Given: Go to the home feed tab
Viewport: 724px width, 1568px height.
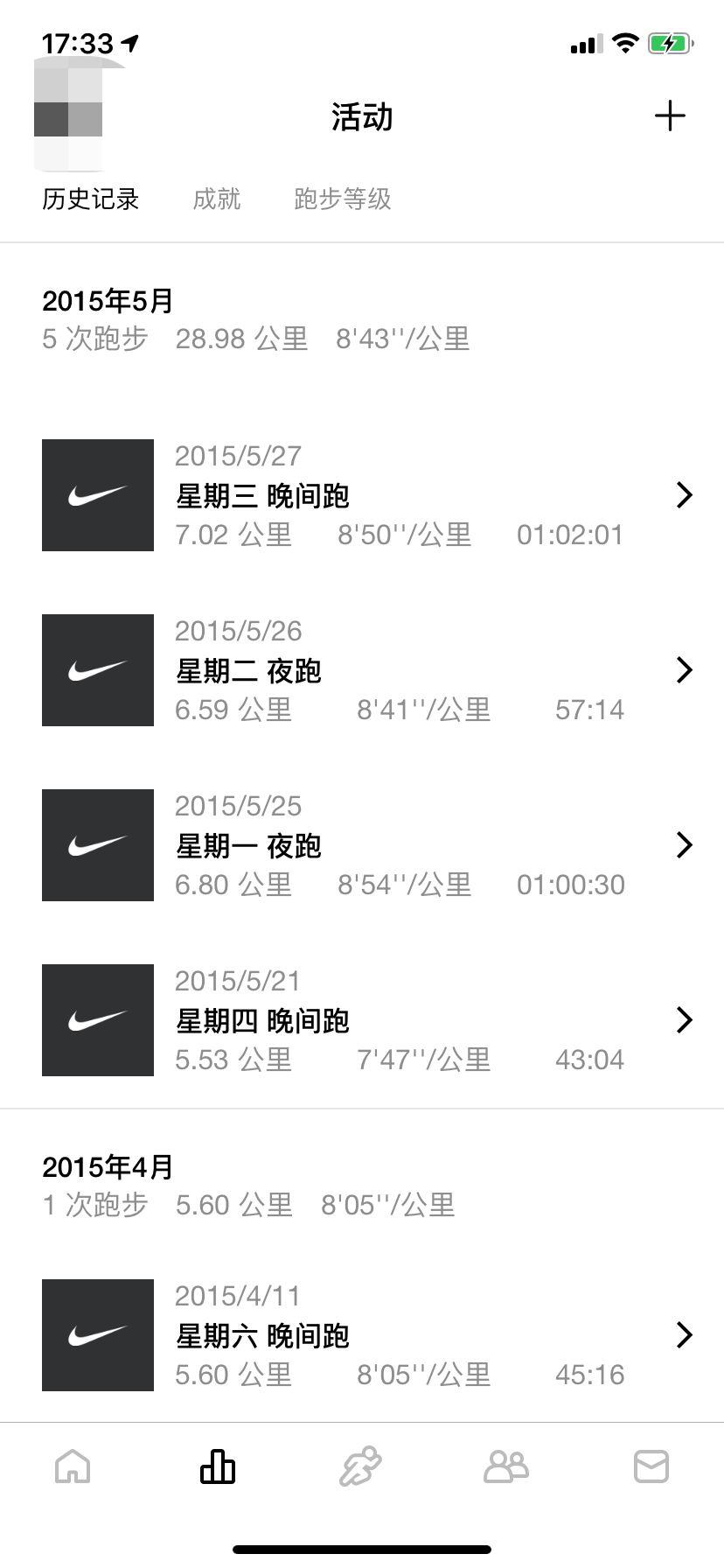Looking at the screenshot, I should coord(73,1466).
